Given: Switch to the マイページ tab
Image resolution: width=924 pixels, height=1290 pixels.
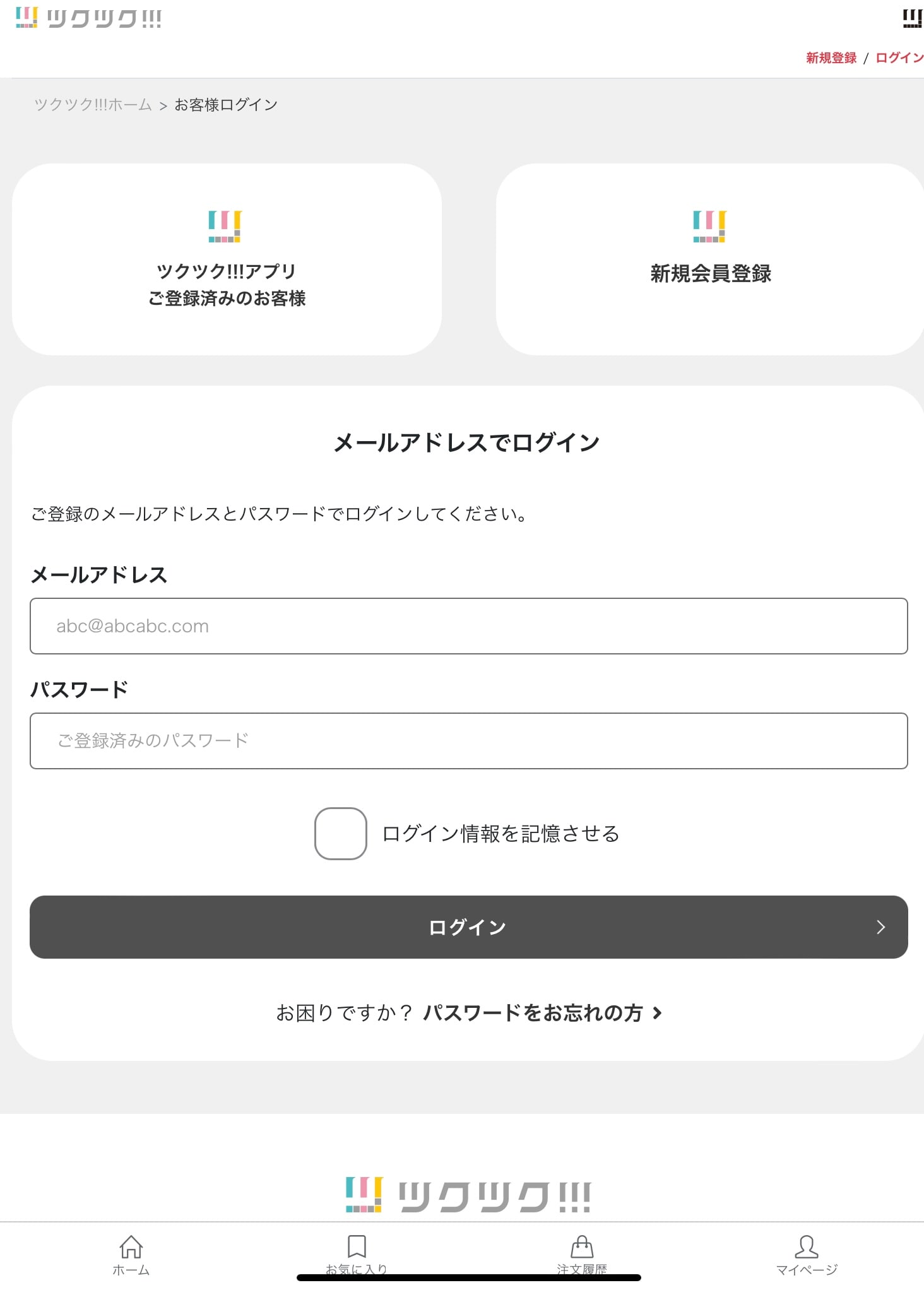Looking at the screenshot, I should tap(806, 1255).
